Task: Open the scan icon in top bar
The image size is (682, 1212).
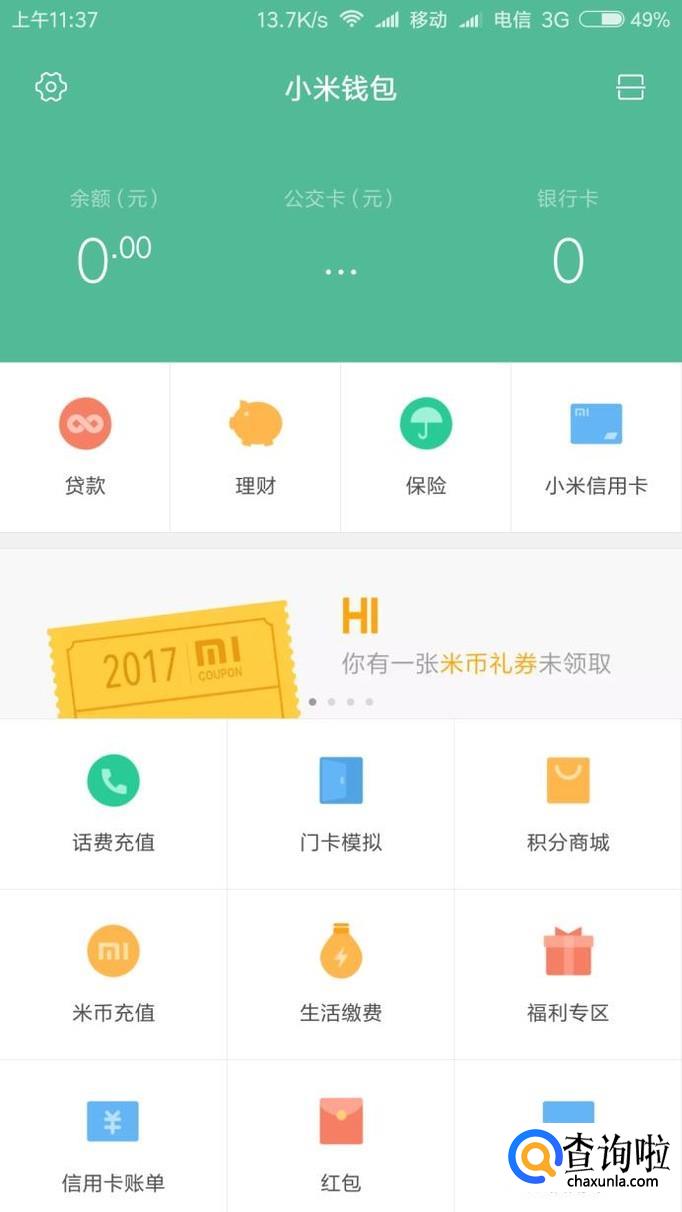Action: [630, 87]
